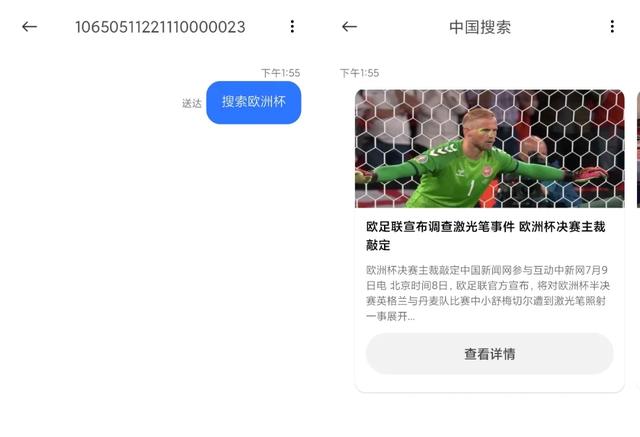Tap the 查看详情 button
Image resolution: width=640 pixels, height=437 pixels.
pos(489,354)
